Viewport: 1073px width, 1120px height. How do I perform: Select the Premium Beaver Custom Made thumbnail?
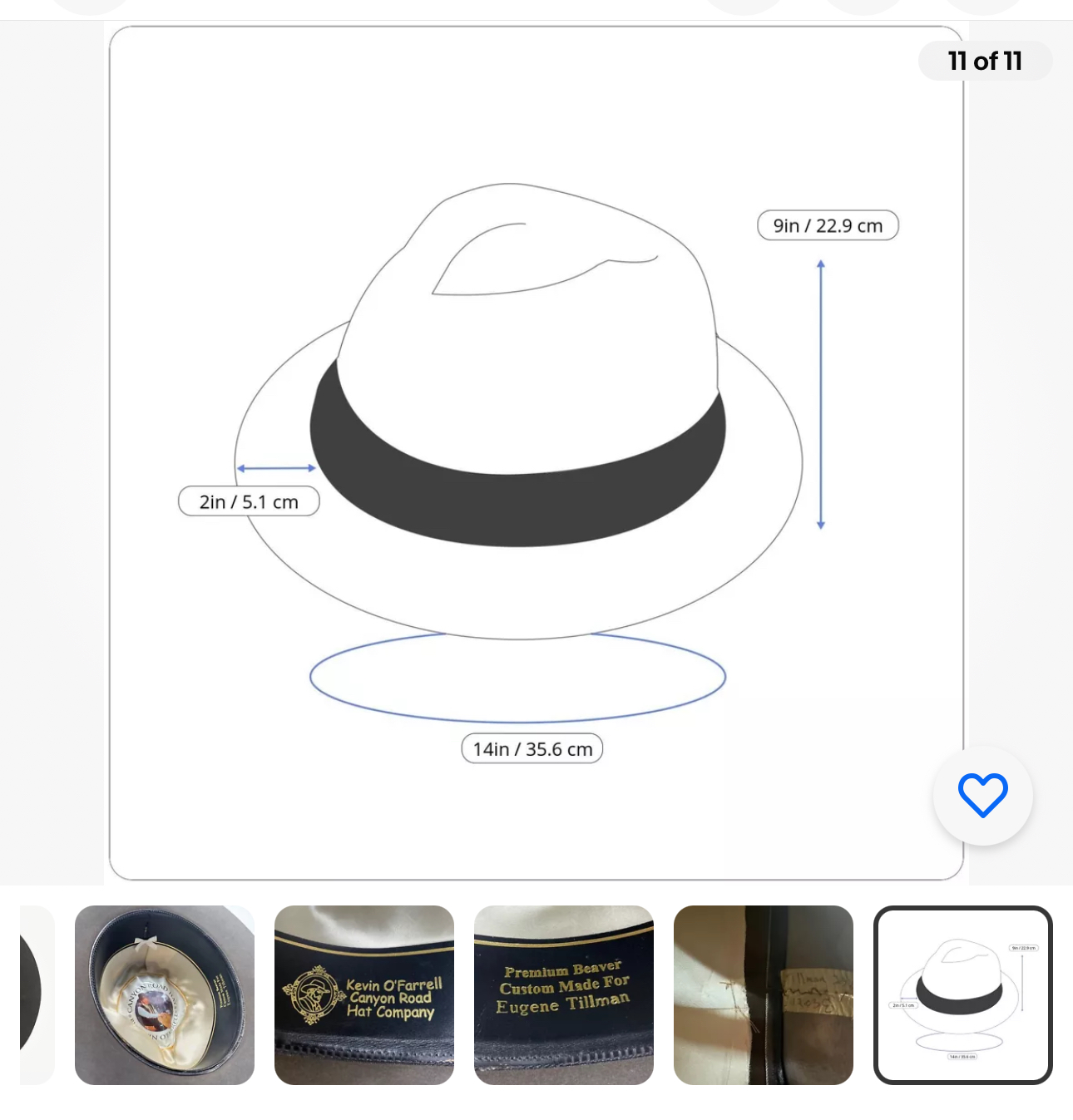point(564,994)
